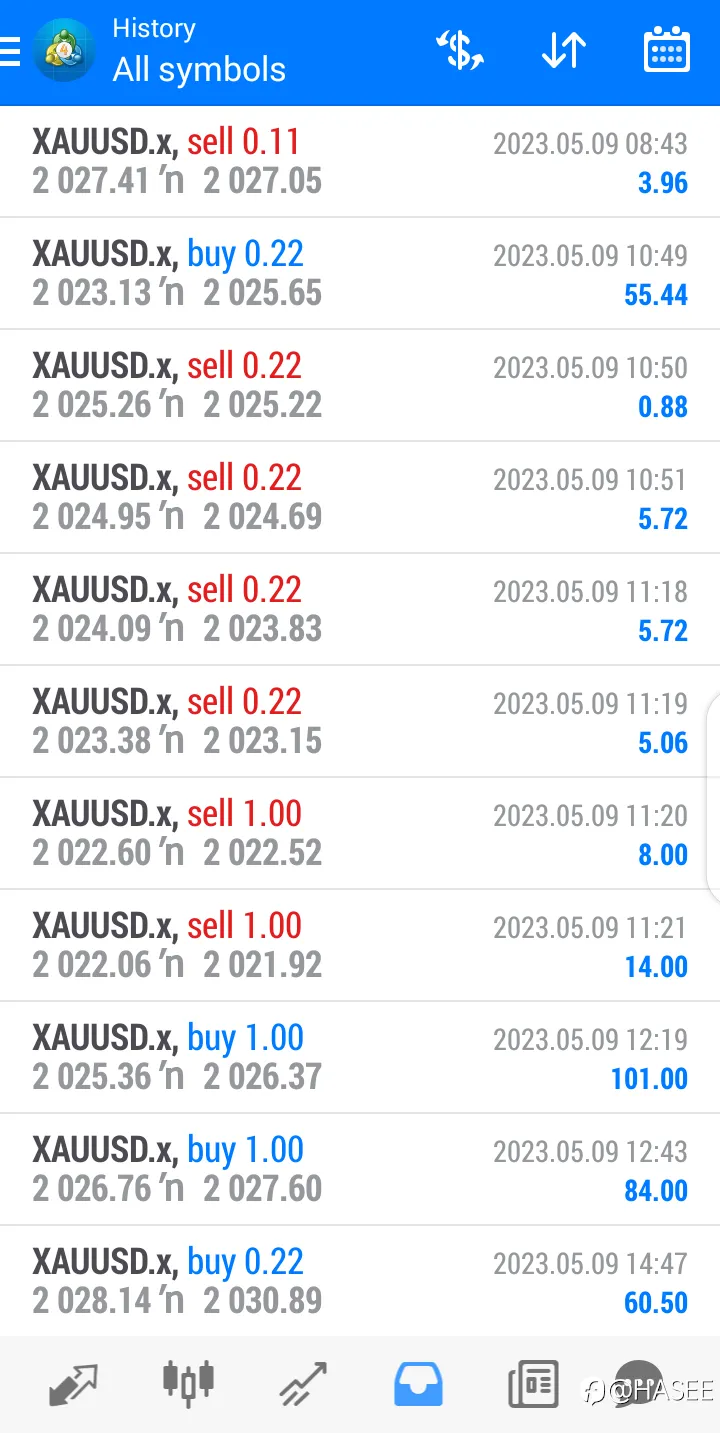Expand the sell 1.00 trade with 8.00 profit
720x1433 pixels.
pos(360,833)
